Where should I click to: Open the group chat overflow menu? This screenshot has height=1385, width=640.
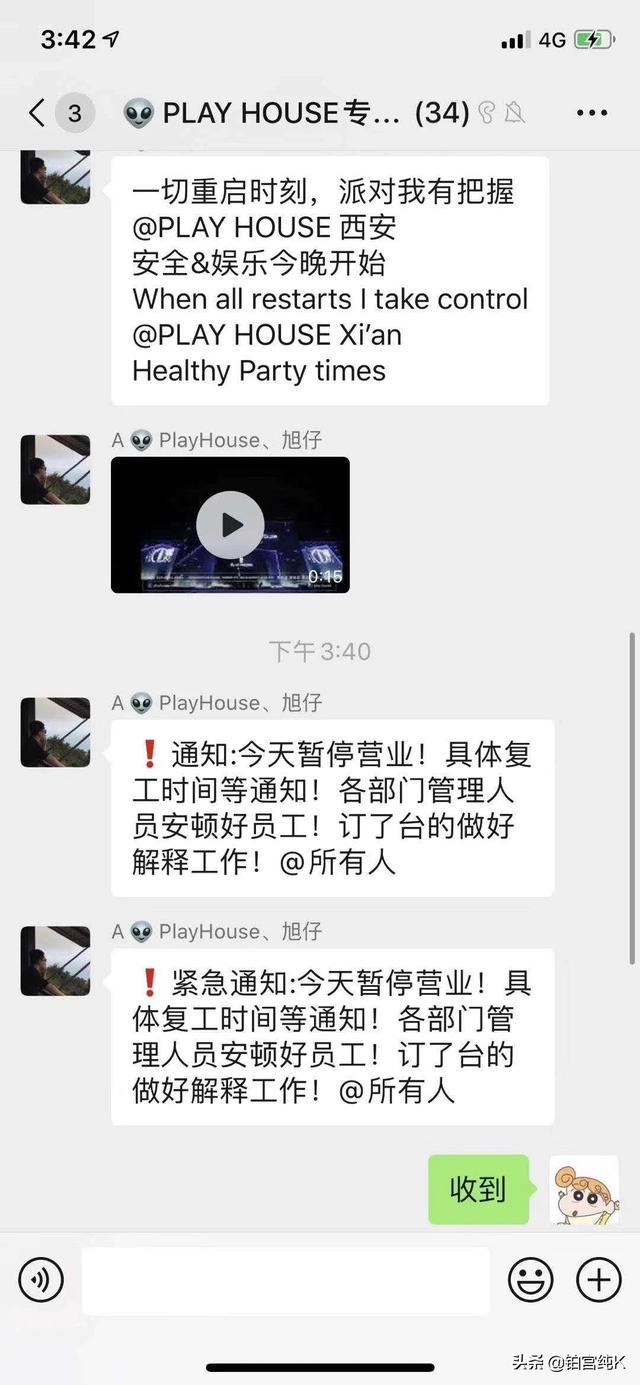pyautogui.click(x=592, y=113)
